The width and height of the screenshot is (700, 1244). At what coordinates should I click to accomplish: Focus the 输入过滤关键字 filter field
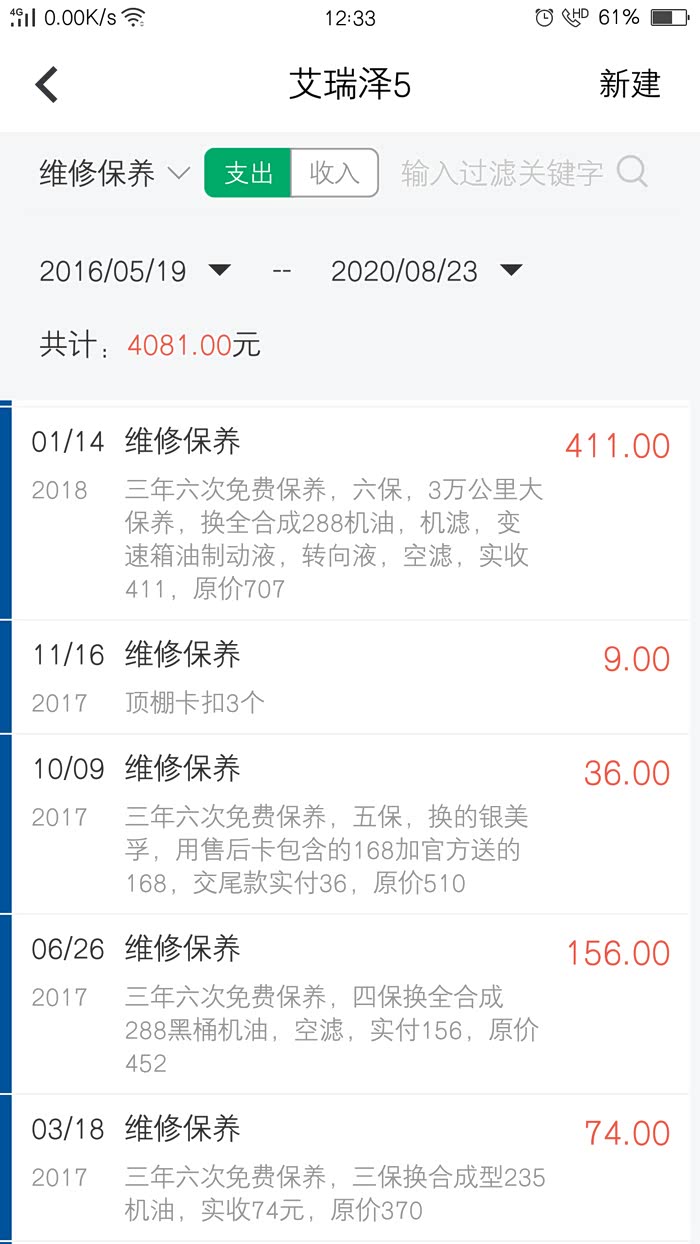point(502,173)
